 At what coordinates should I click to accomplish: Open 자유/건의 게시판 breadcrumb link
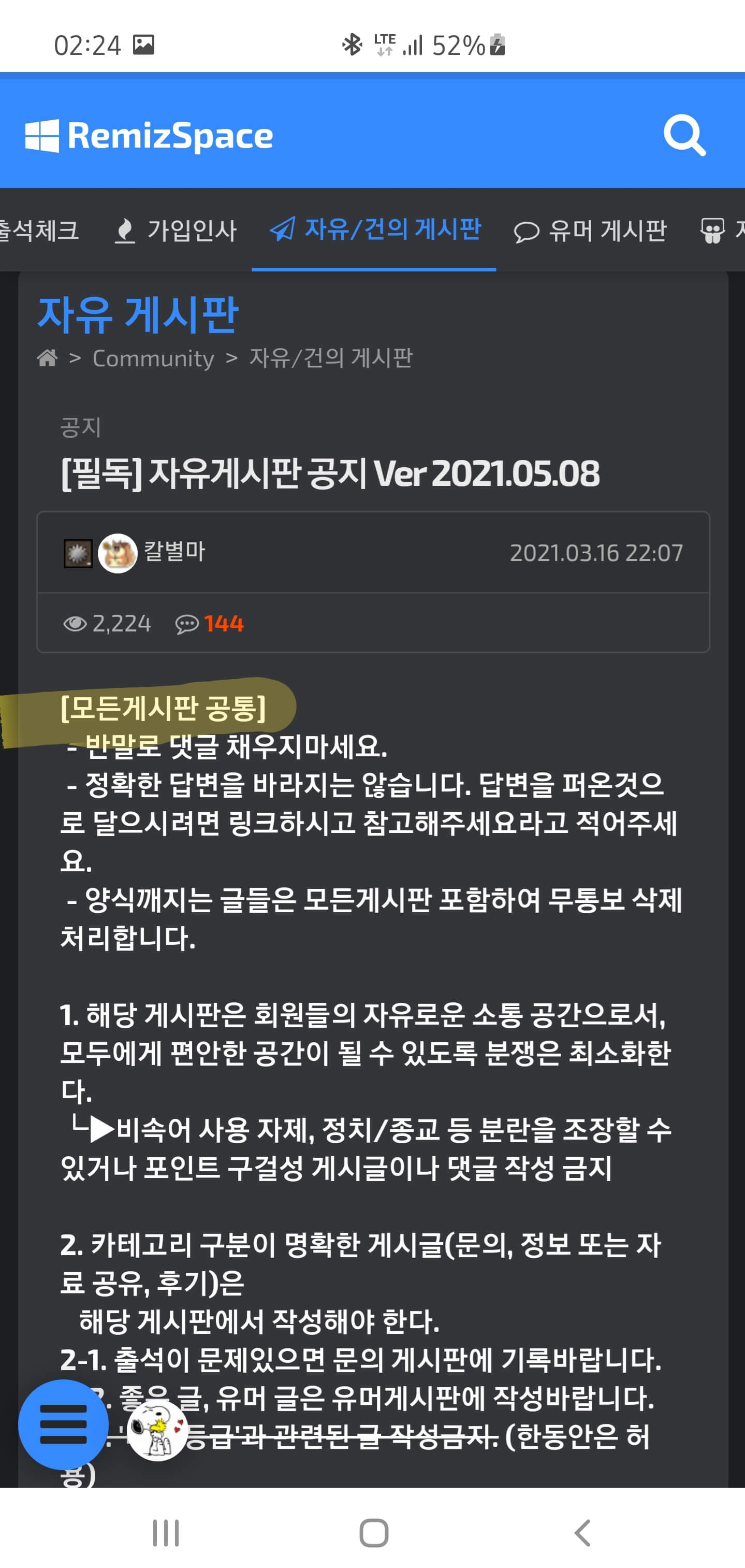coord(331,358)
